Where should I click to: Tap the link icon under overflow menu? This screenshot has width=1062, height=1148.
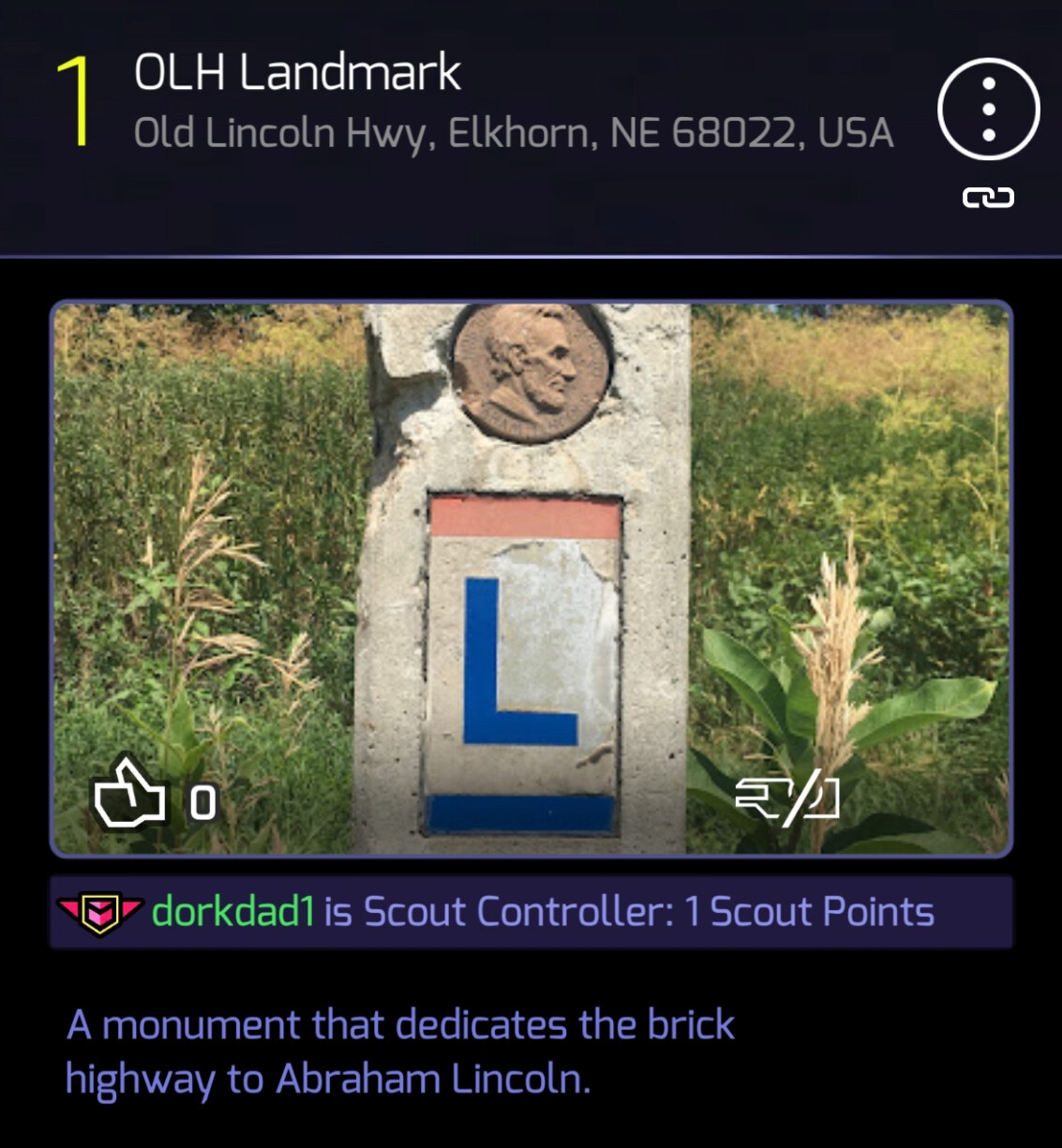988,198
